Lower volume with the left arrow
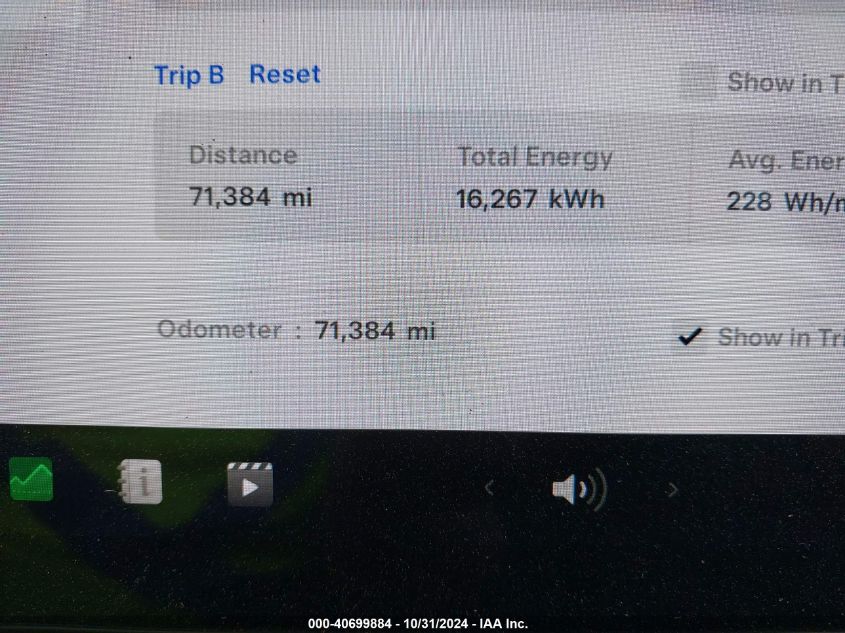This screenshot has width=845, height=633. pyautogui.click(x=489, y=488)
